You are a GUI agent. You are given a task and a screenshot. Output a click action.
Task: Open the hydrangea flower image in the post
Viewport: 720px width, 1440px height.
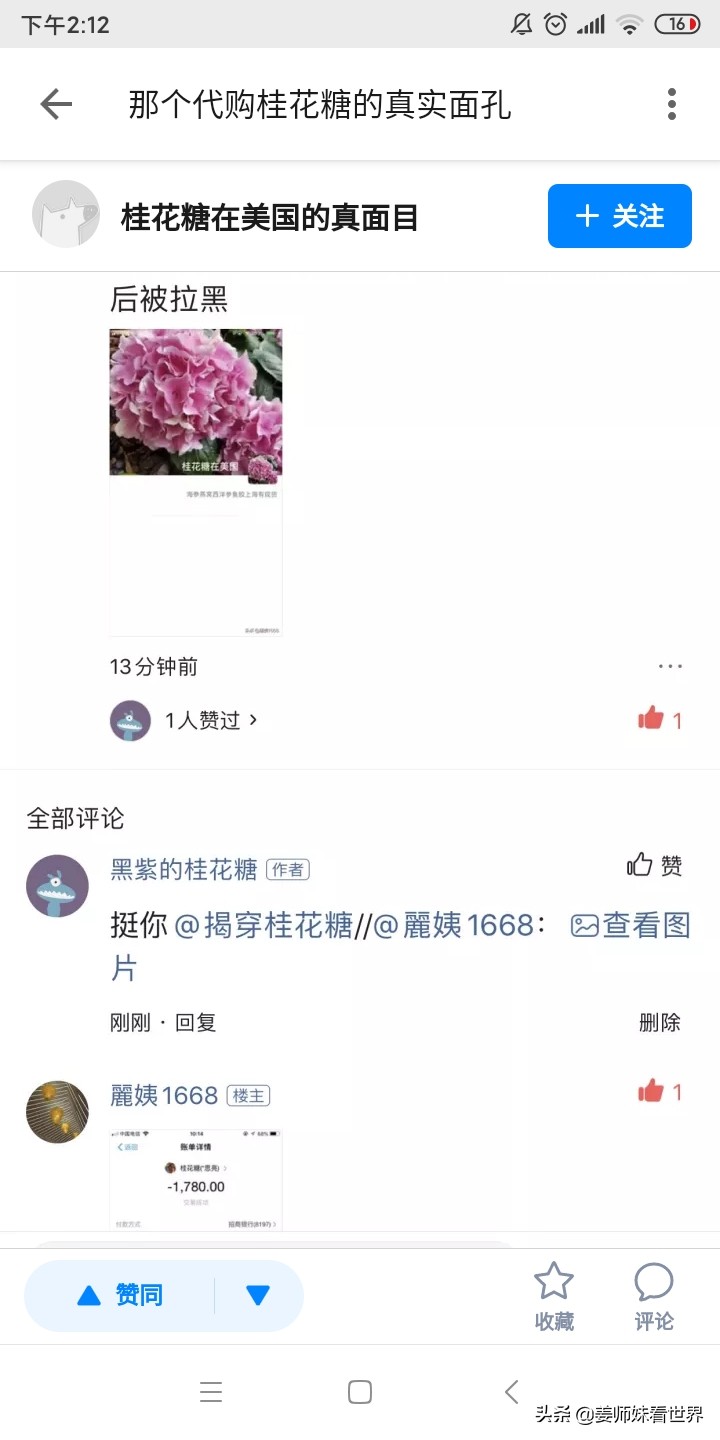tap(195, 400)
